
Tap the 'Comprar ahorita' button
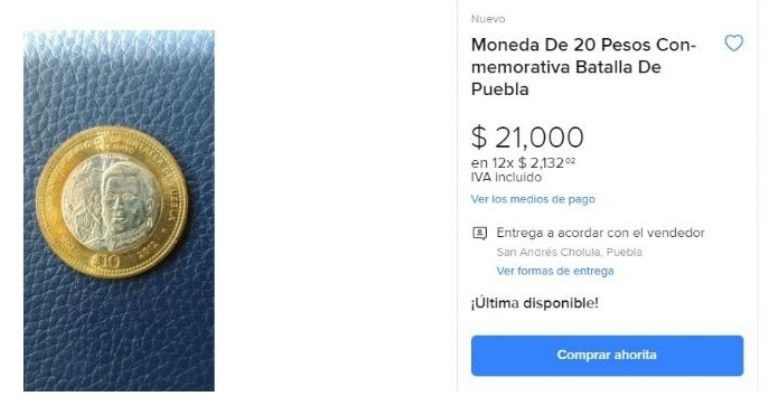607,355
